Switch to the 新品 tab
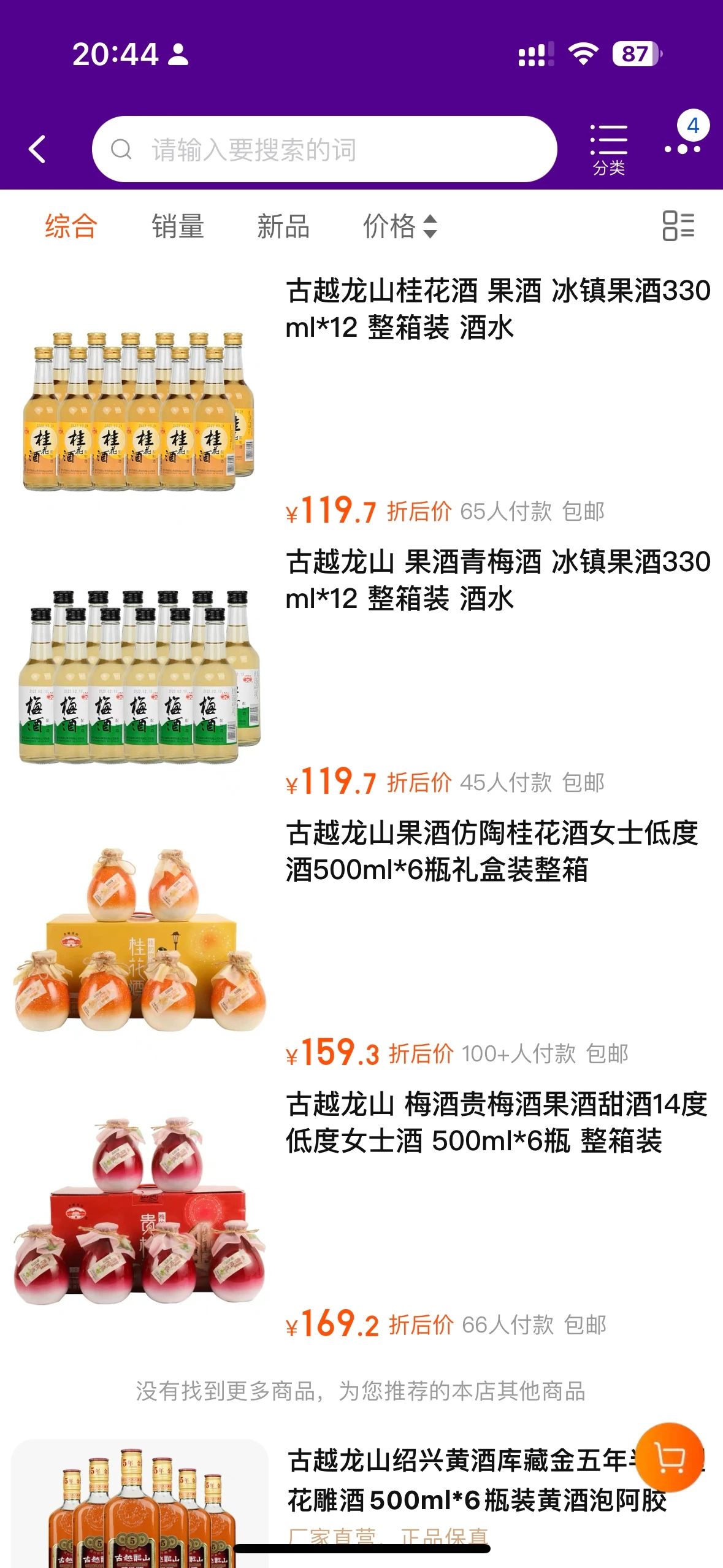This screenshot has width=723, height=1568. pos(283,226)
